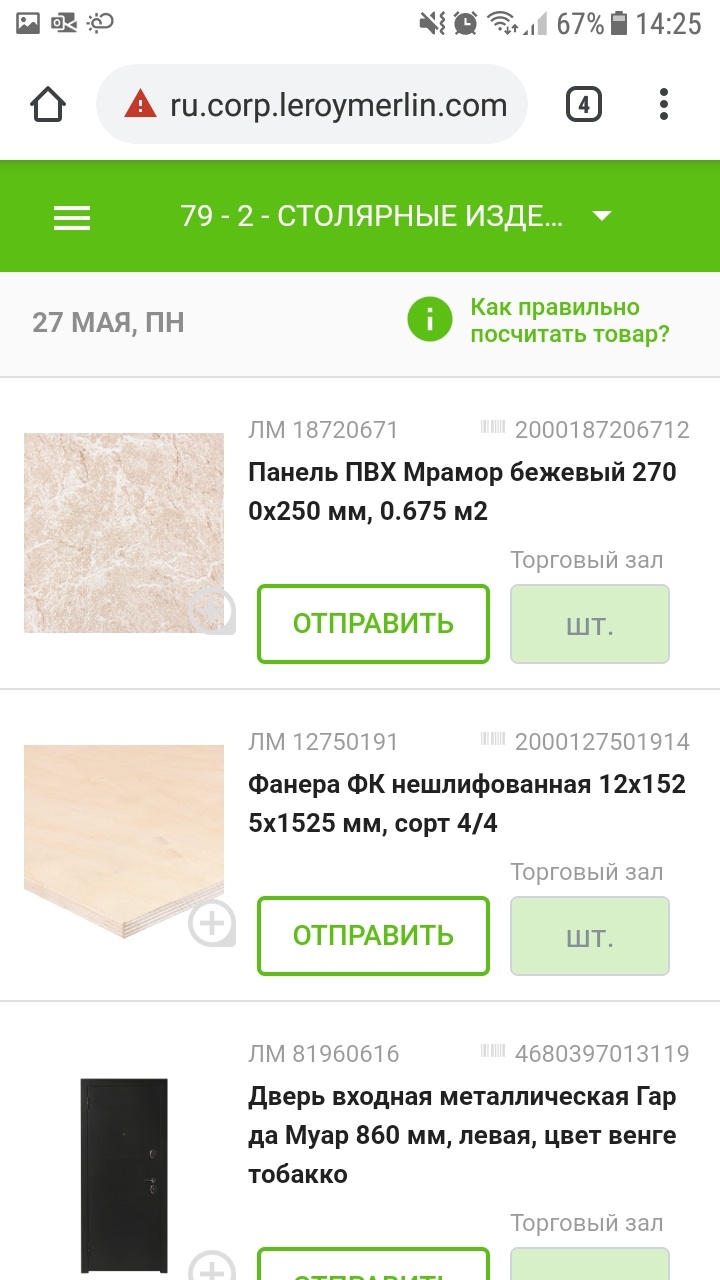The image size is (720, 1280).
Task: Open the Дверь входная металлическая Гарда picture
Action: tap(124, 1172)
